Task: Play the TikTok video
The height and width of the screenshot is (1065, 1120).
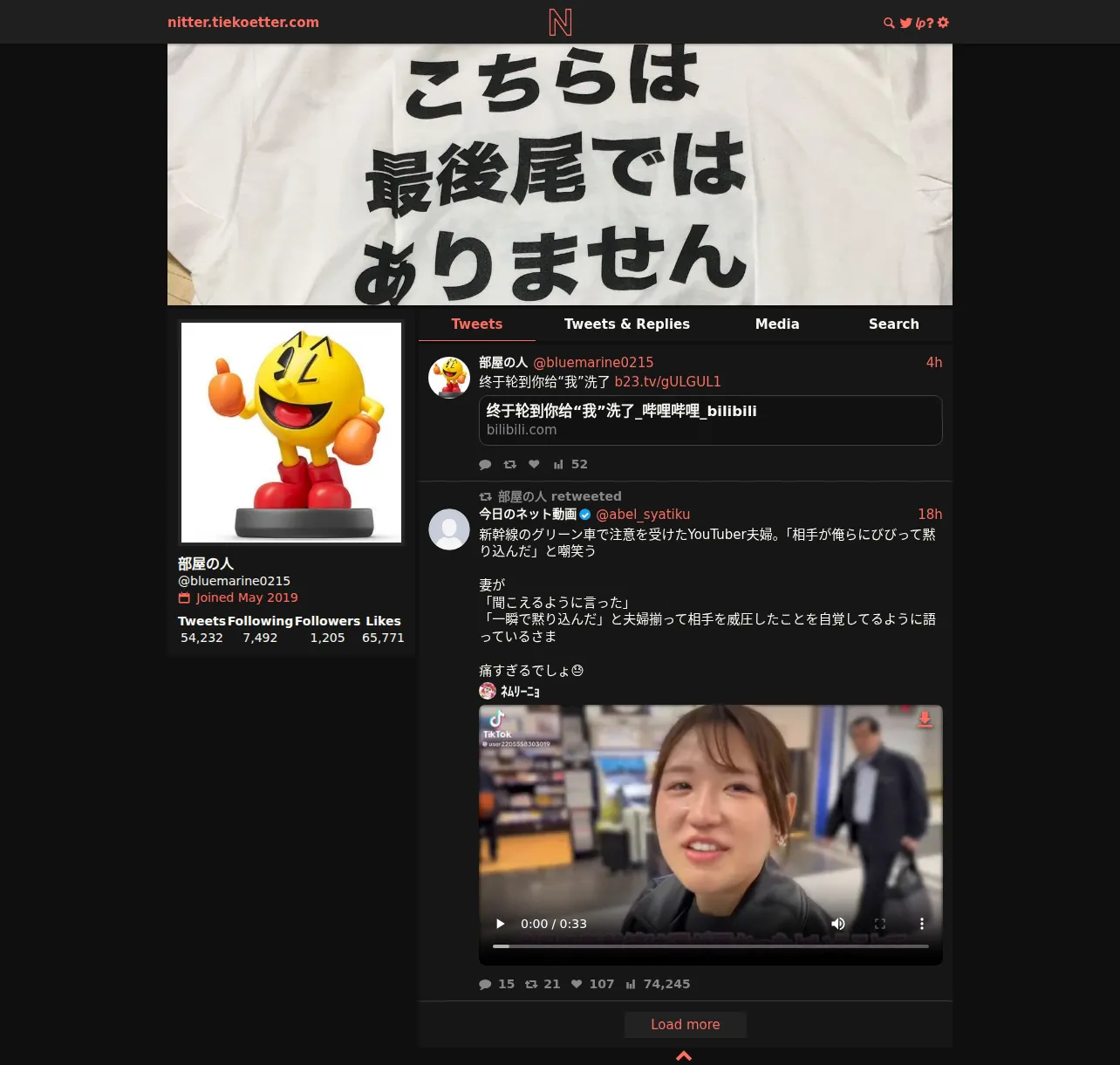Action: 500,924
